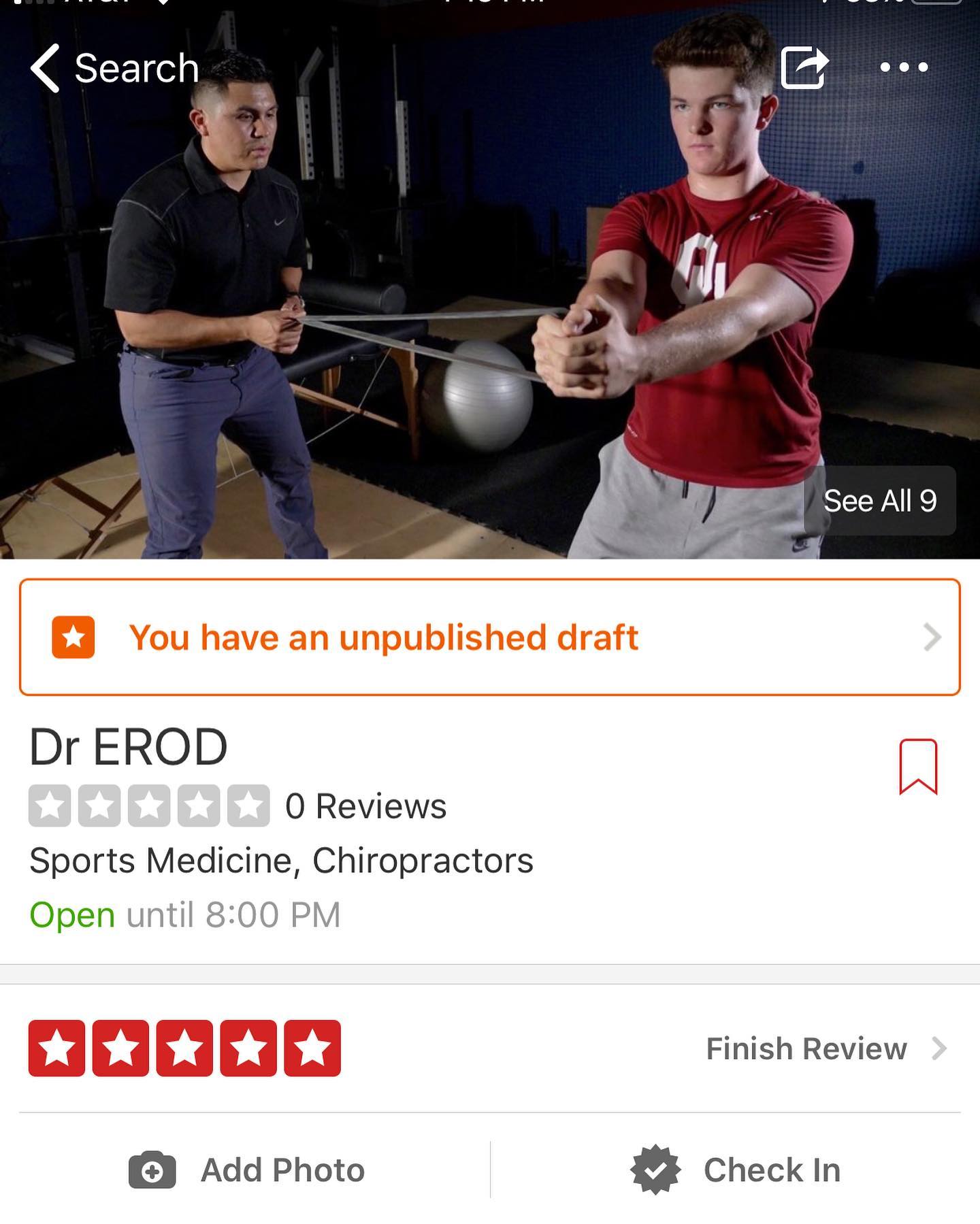The image size is (980, 1224).
Task: Check in at Dr EROD
Action: pyautogui.click(x=736, y=1170)
